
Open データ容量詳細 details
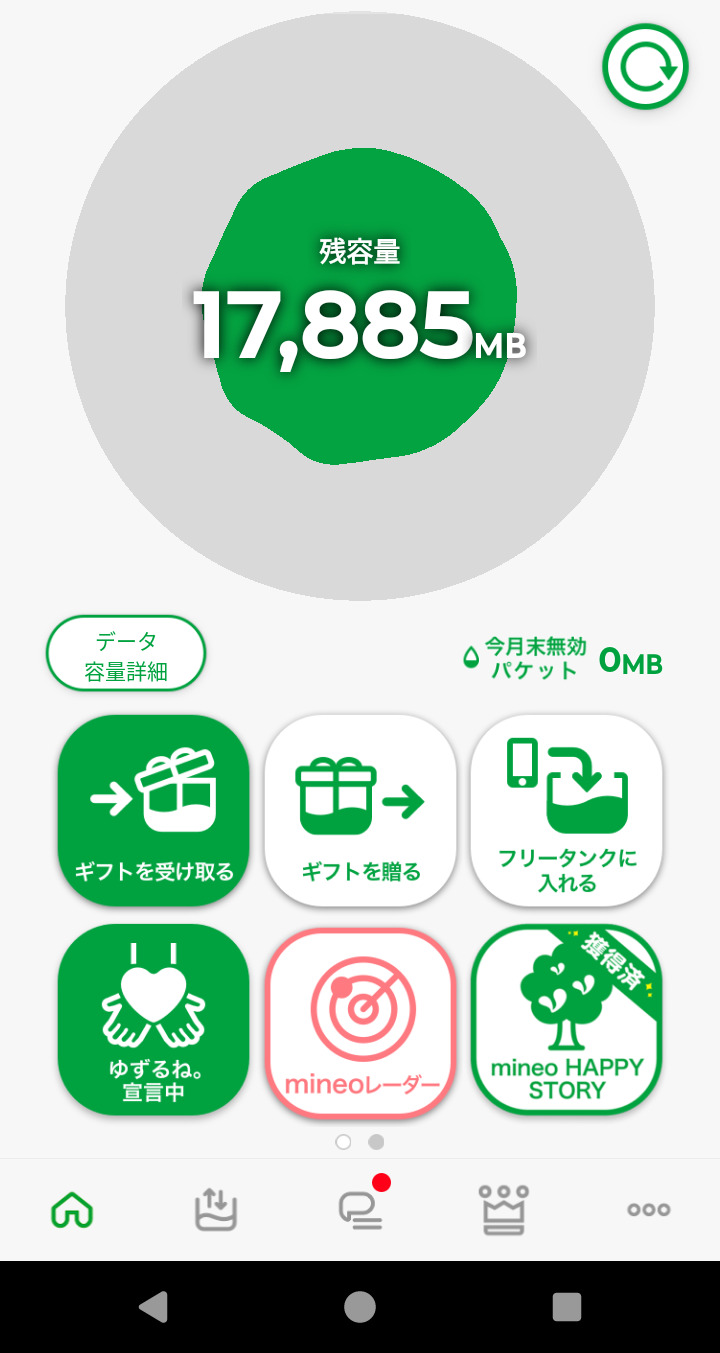point(126,654)
